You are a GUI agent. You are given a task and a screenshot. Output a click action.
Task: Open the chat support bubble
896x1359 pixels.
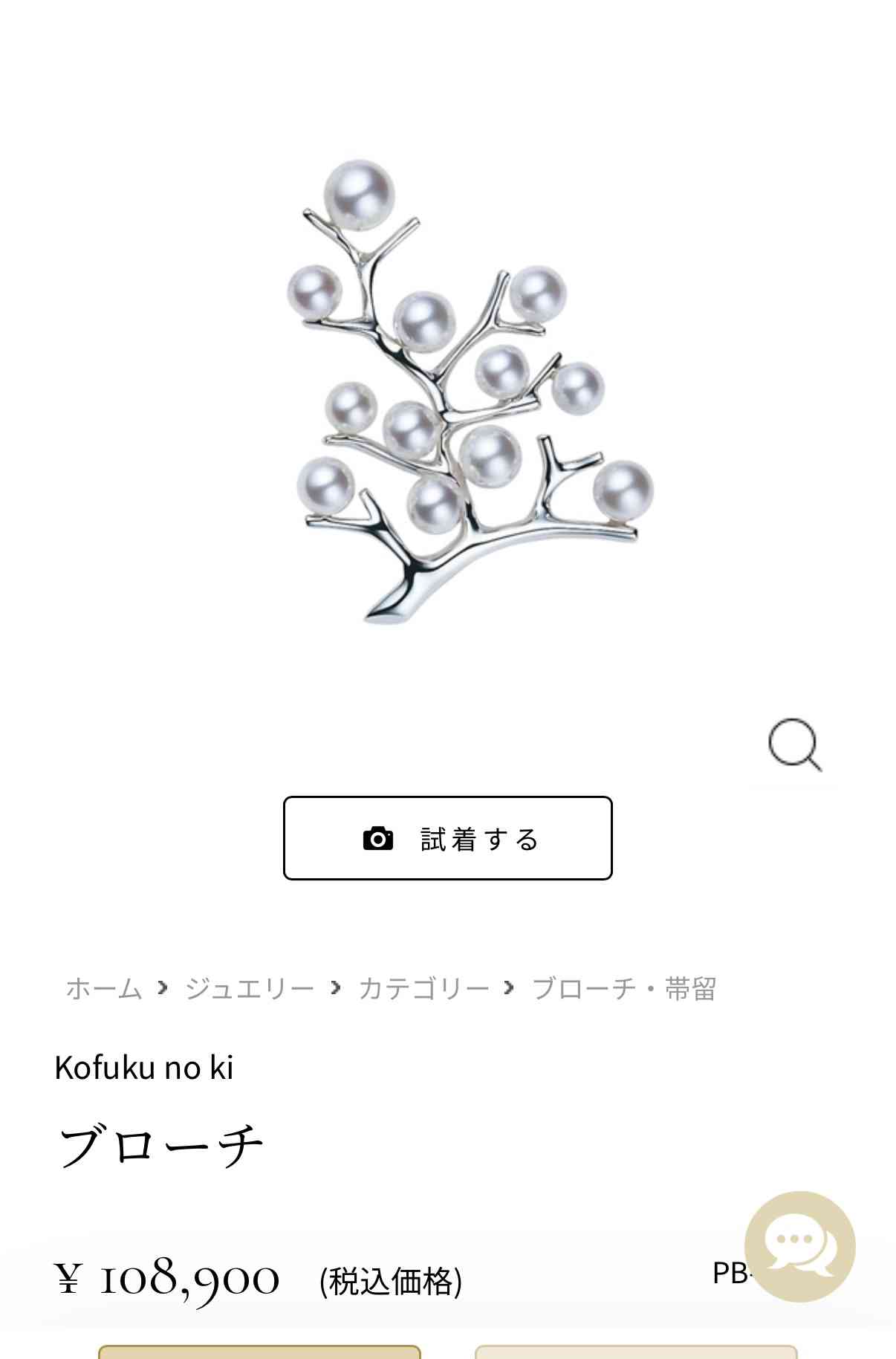click(799, 1246)
